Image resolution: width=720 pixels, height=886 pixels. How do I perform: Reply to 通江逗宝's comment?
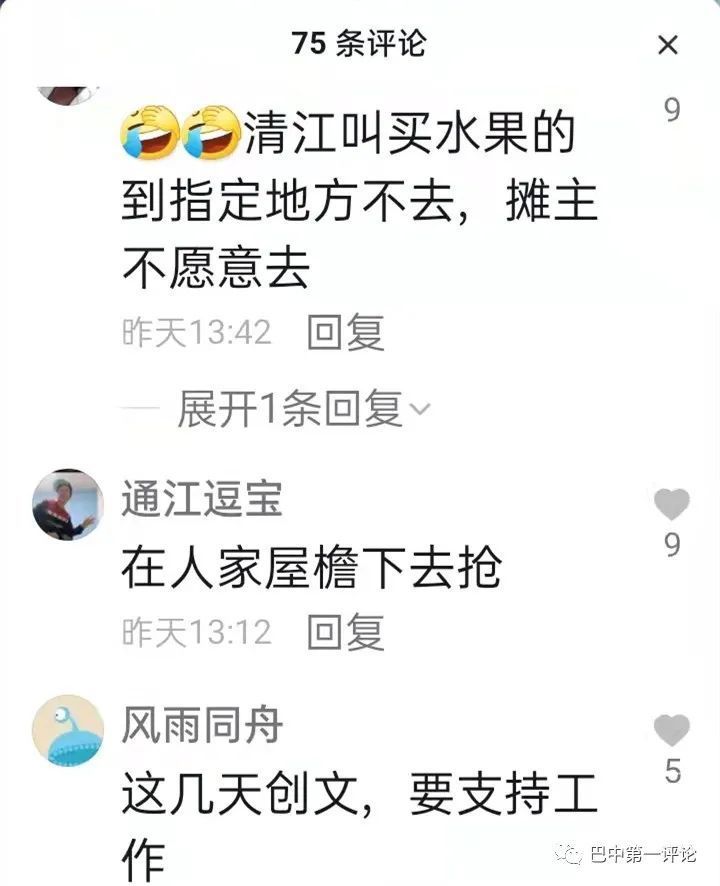click(x=345, y=632)
